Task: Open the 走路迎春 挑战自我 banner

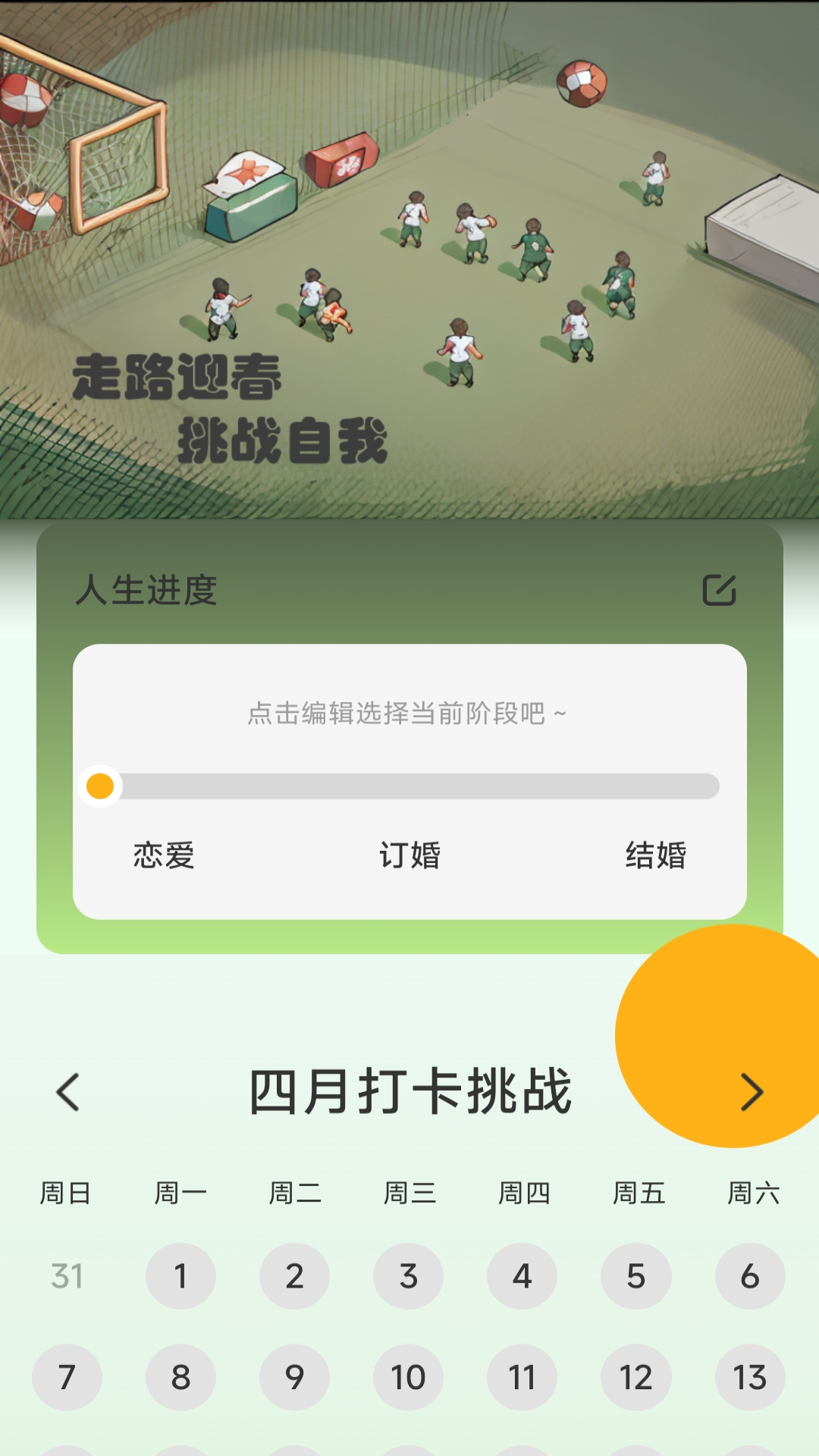Action: tap(409, 258)
